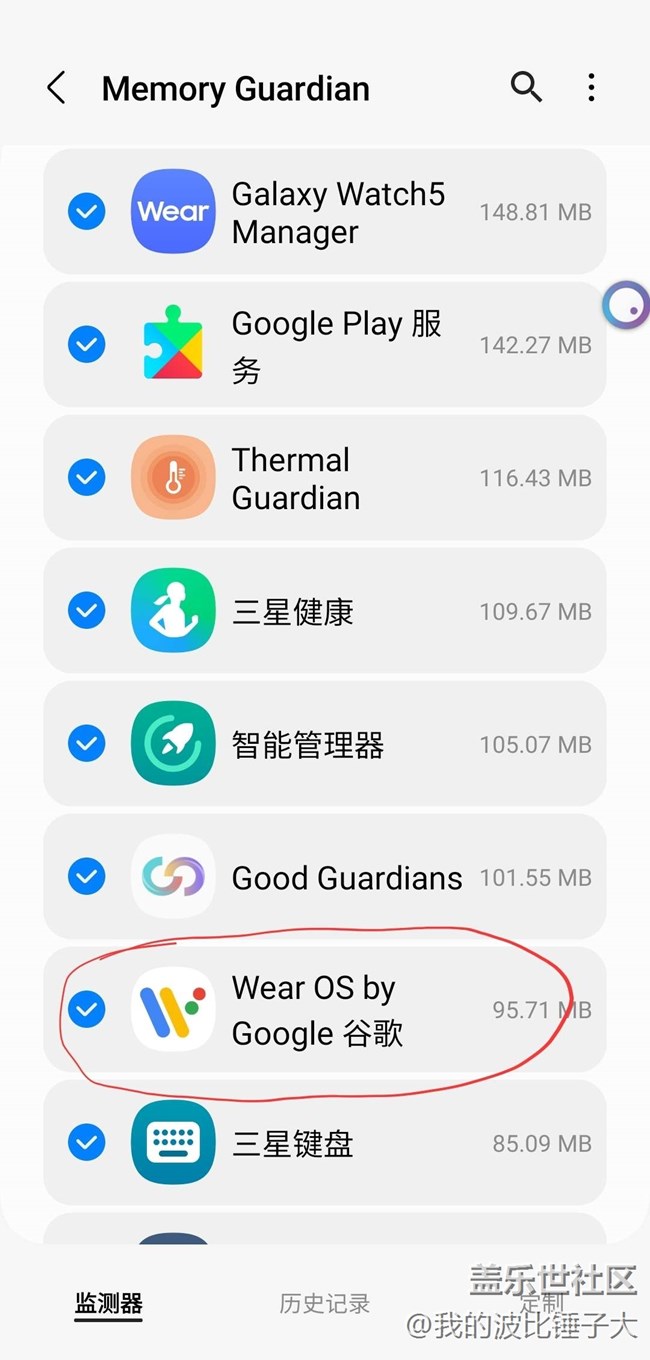Uncheck the 智能管理器 checkbox

[87, 743]
